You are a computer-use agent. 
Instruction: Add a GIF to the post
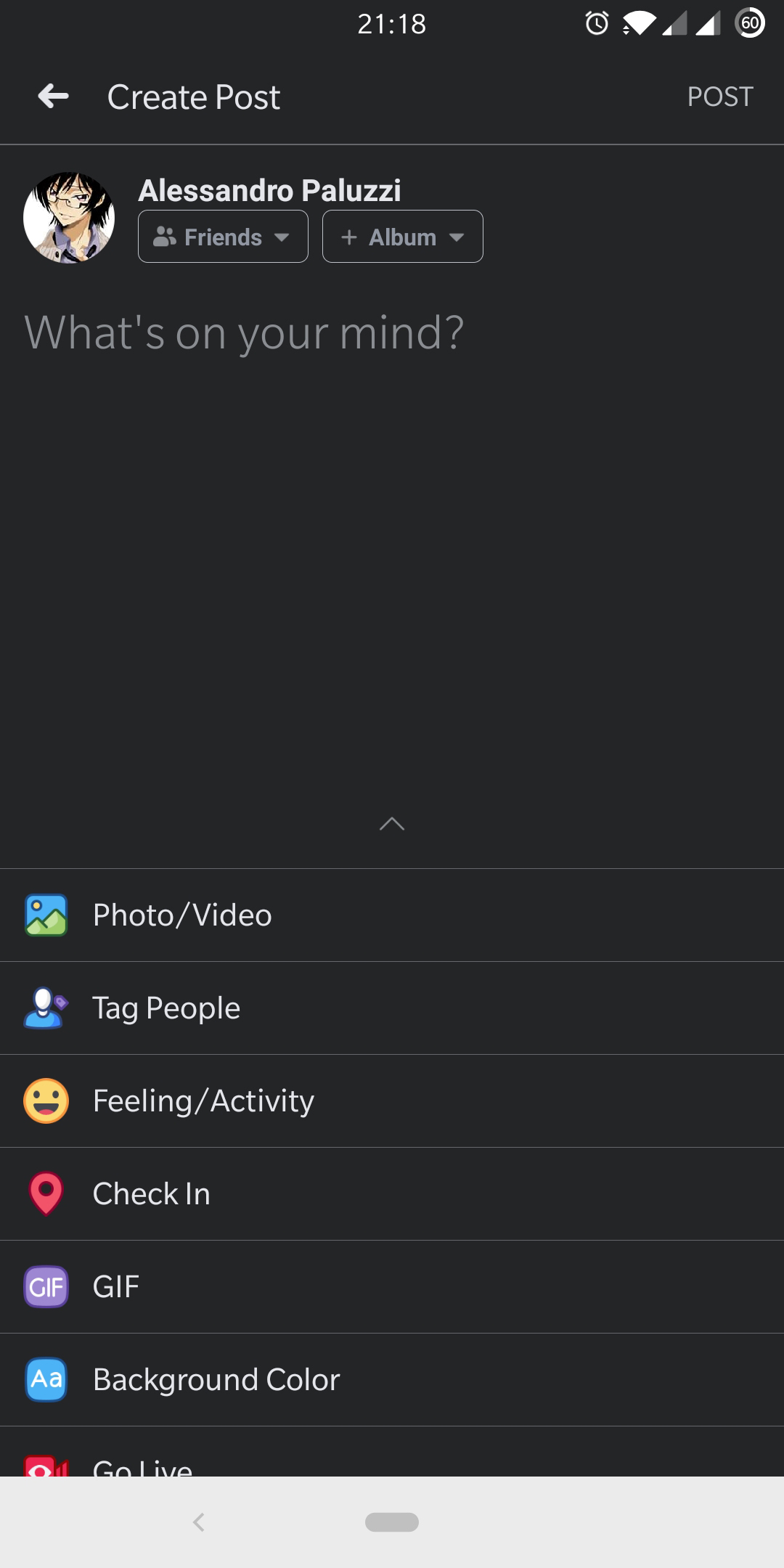coord(392,1287)
